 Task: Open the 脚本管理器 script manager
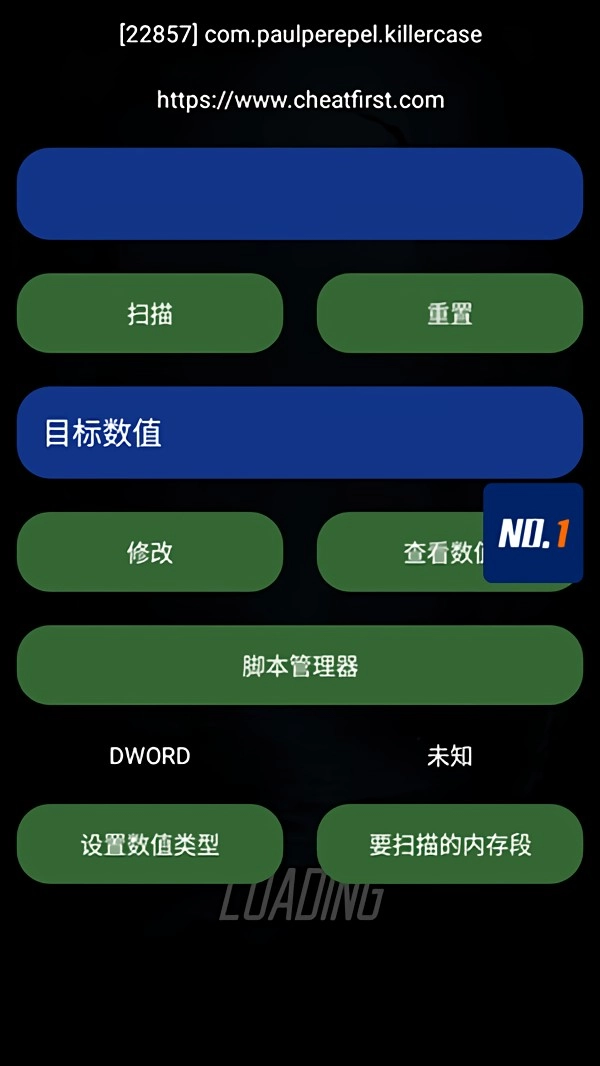point(300,665)
